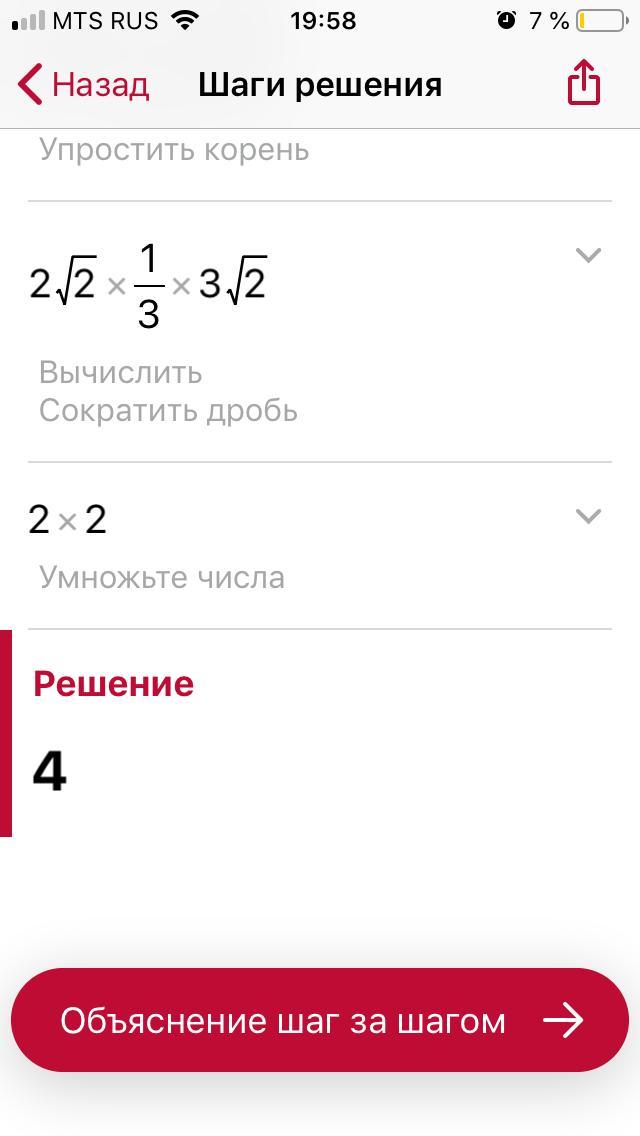This screenshot has height=1136, width=640.
Task: Expand the 2√2 × 1/3 × 3√2 step
Action: 588,255
